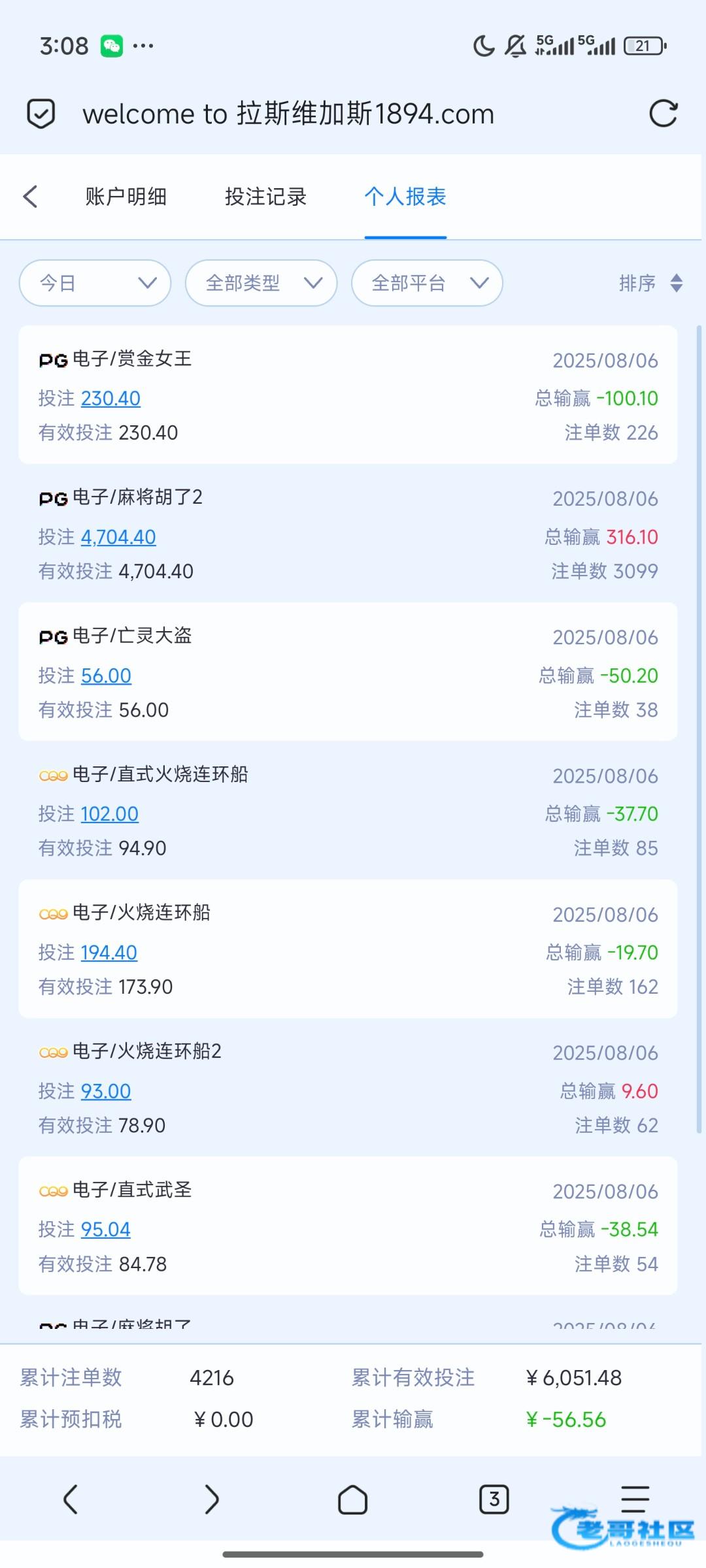
Task: Open the 230.40 bet link for 赏金女王
Action: [x=110, y=399]
